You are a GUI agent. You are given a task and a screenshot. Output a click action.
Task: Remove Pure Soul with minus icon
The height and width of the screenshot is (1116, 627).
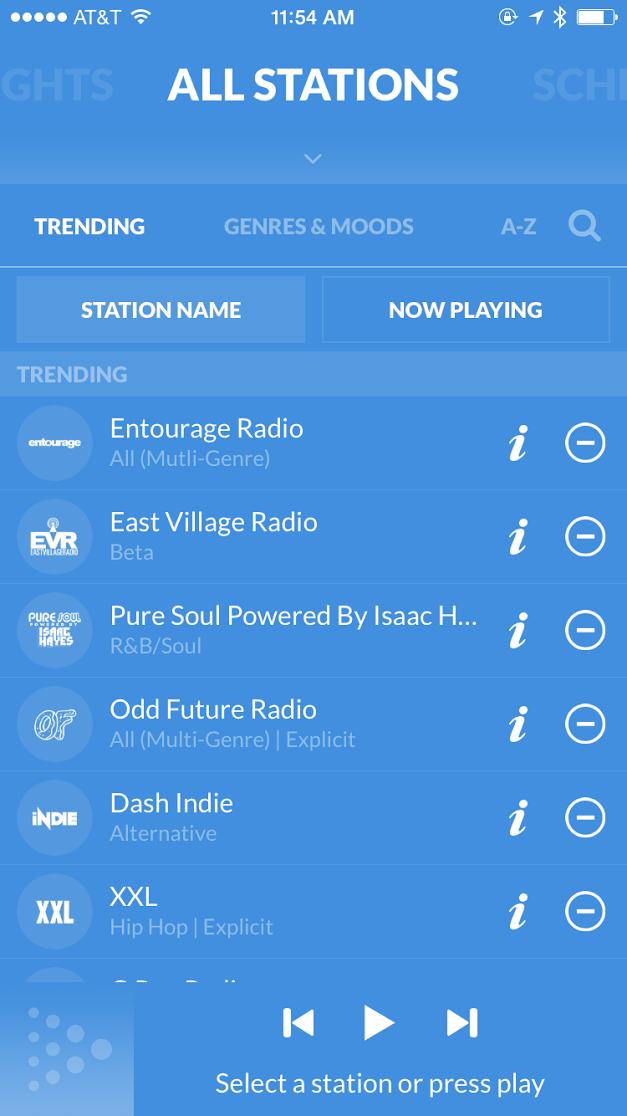click(x=585, y=630)
